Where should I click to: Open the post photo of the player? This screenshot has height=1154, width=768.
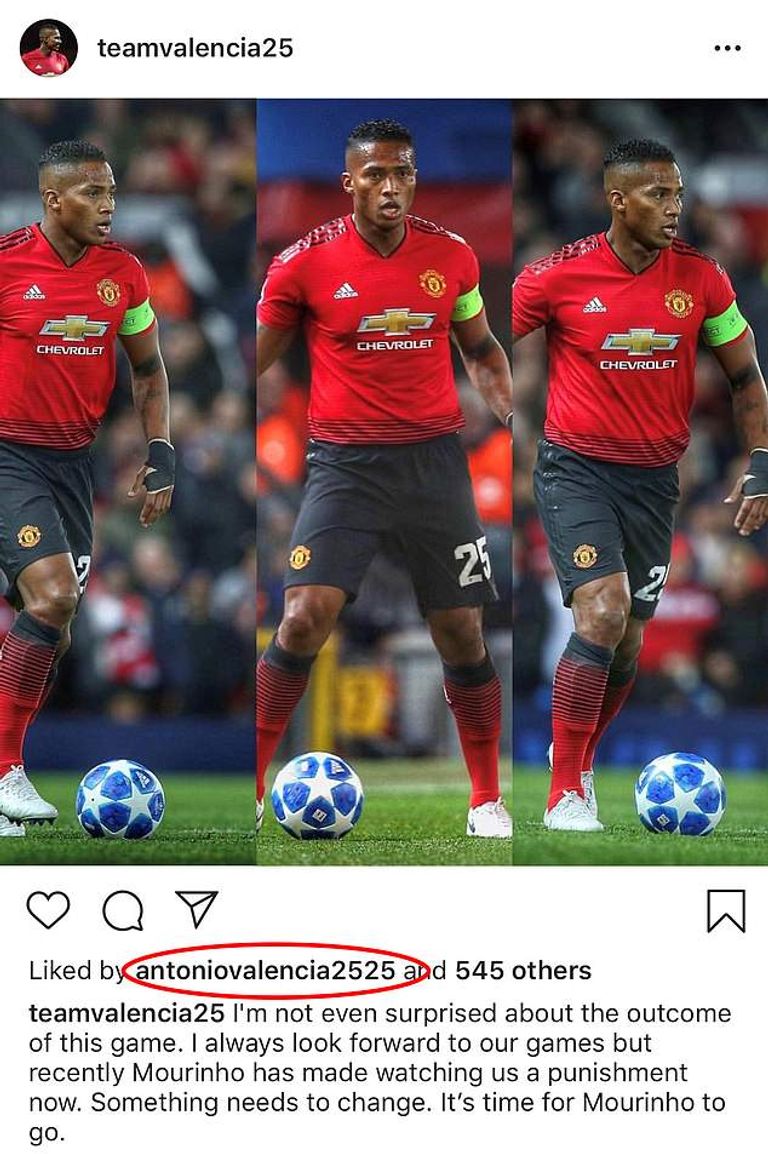[384, 480]
